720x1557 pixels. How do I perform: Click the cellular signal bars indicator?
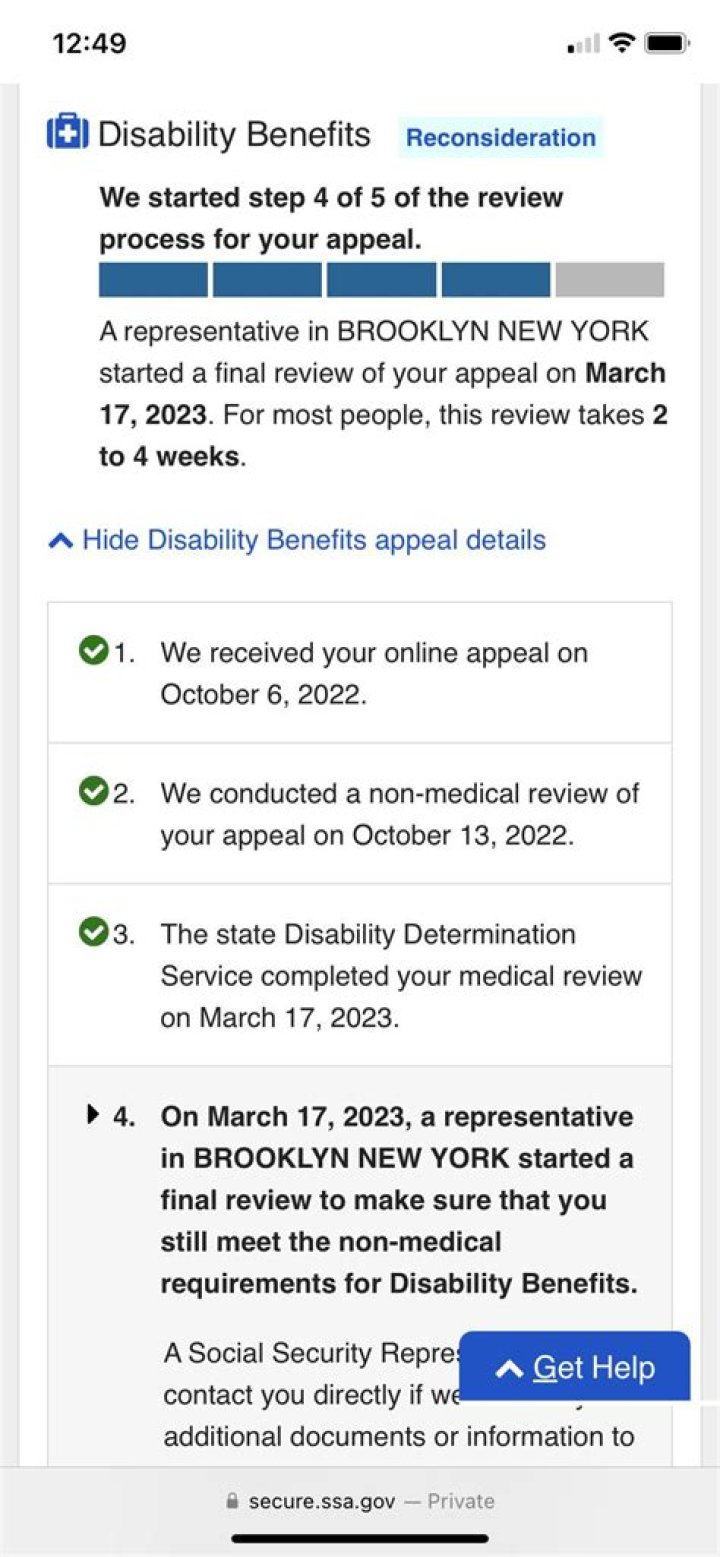pyautogui.click(x=580, y=42)
